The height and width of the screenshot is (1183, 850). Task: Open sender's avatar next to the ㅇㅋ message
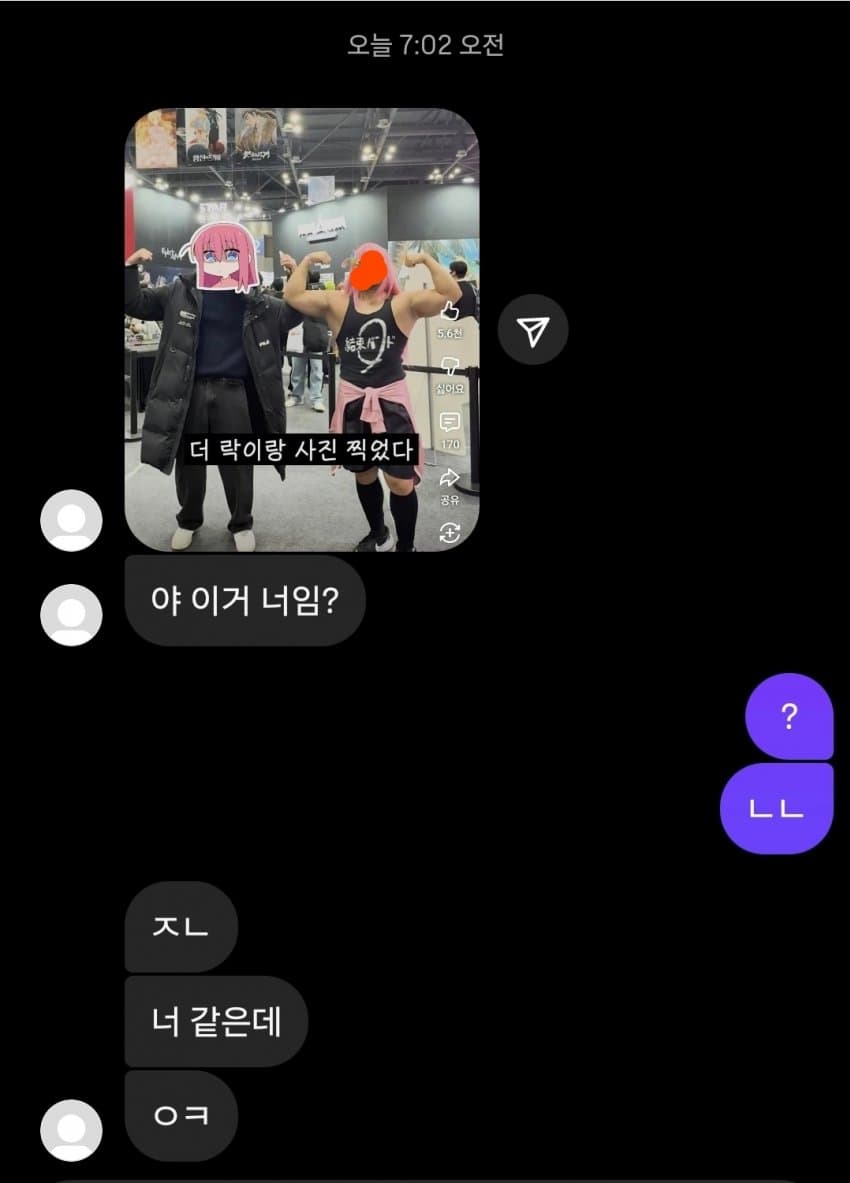coord(71,1130)
